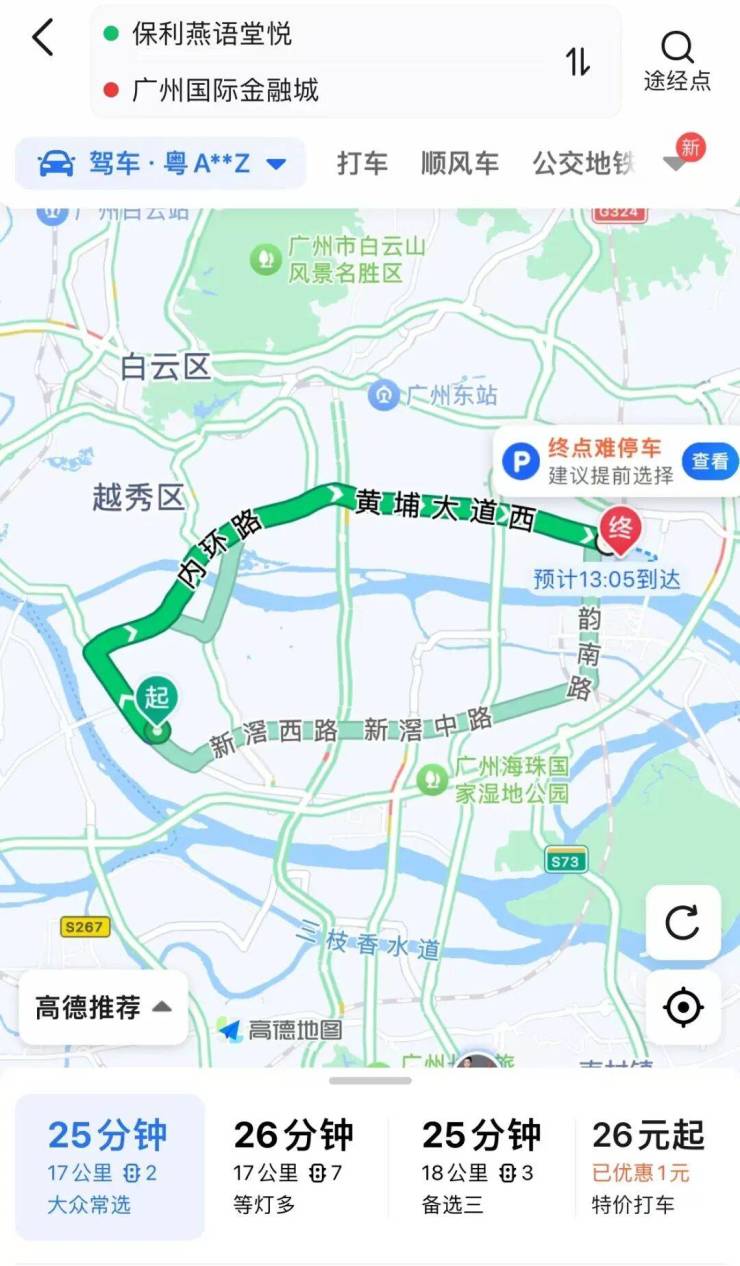
Task: Select the 26分钟 等灯多 route
Action: pyautogui.click(x=293, y=1167)
